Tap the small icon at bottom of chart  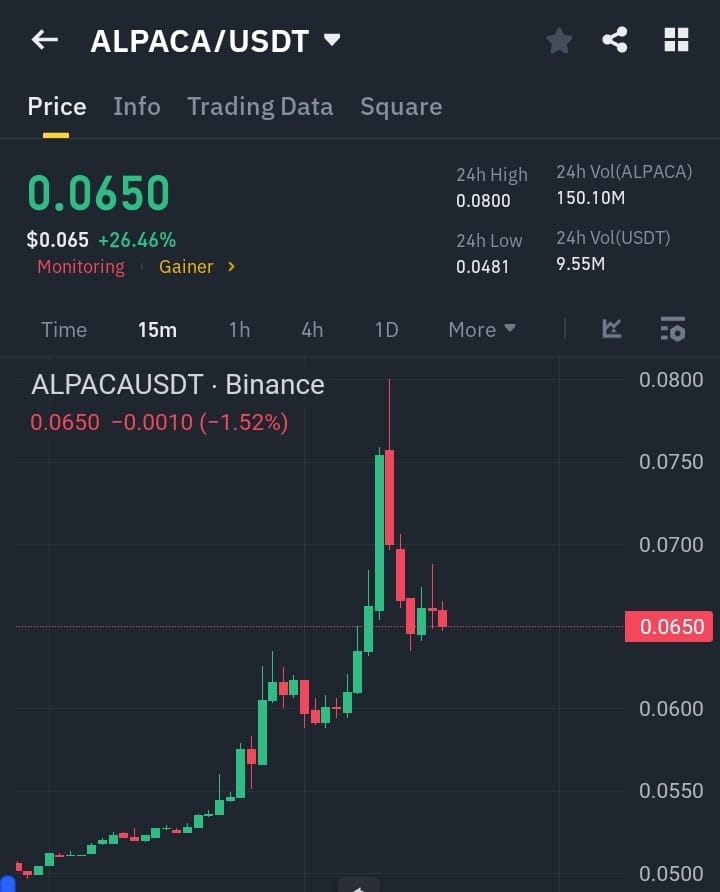(358, 885)
